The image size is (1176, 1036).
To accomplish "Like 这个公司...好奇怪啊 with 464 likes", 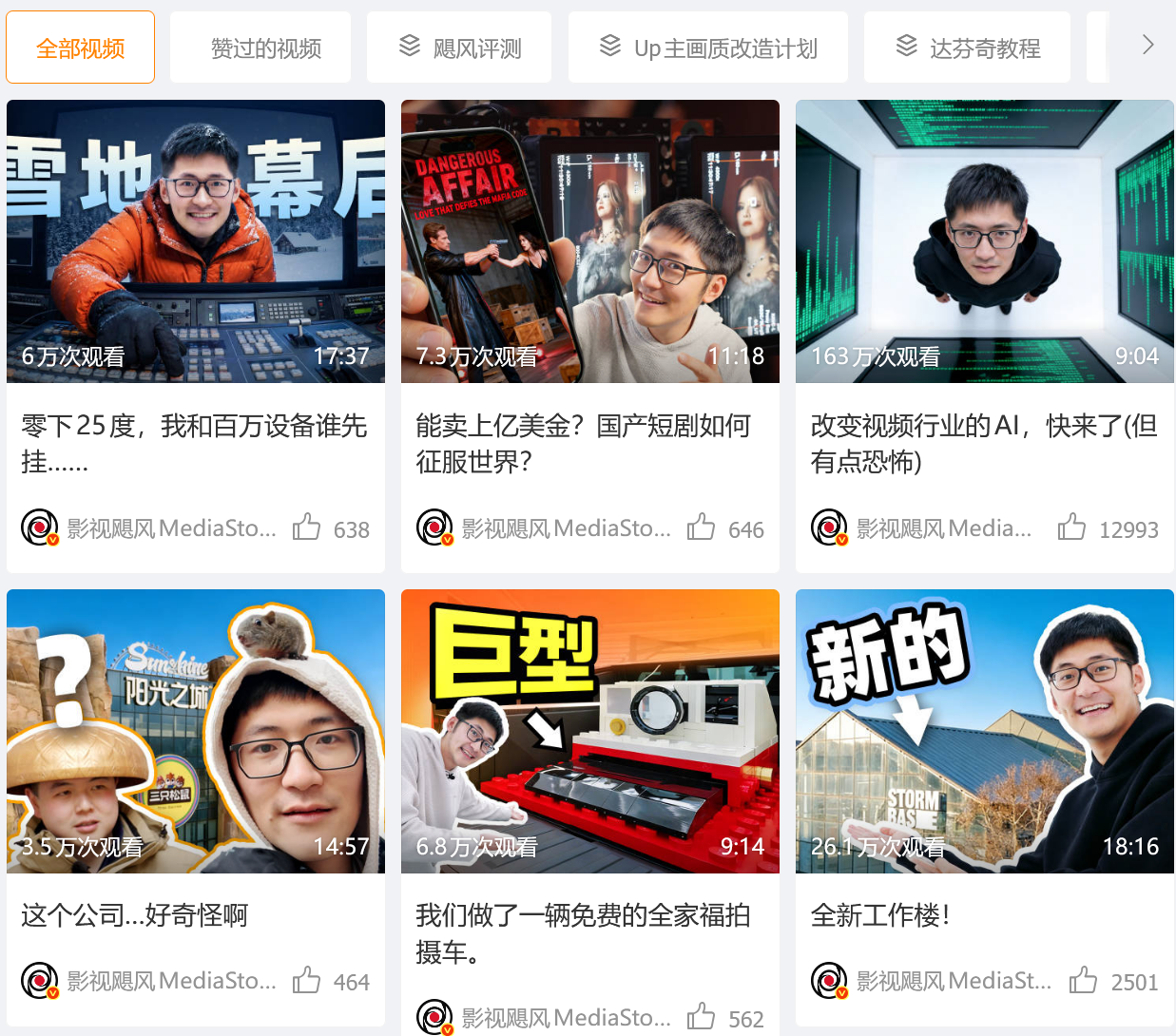I will tap(307, 980).
